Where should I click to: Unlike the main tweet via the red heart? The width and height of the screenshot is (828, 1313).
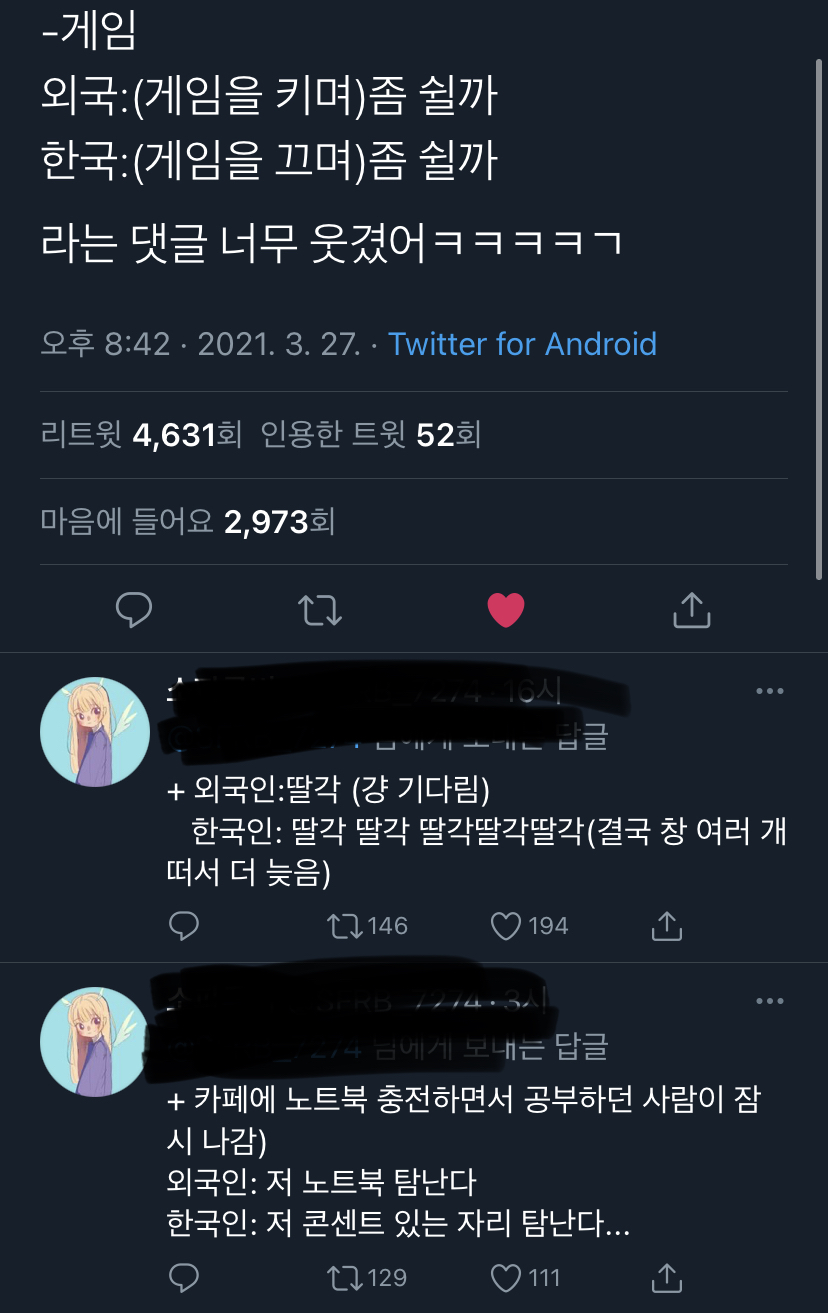[x=505, y=609]
